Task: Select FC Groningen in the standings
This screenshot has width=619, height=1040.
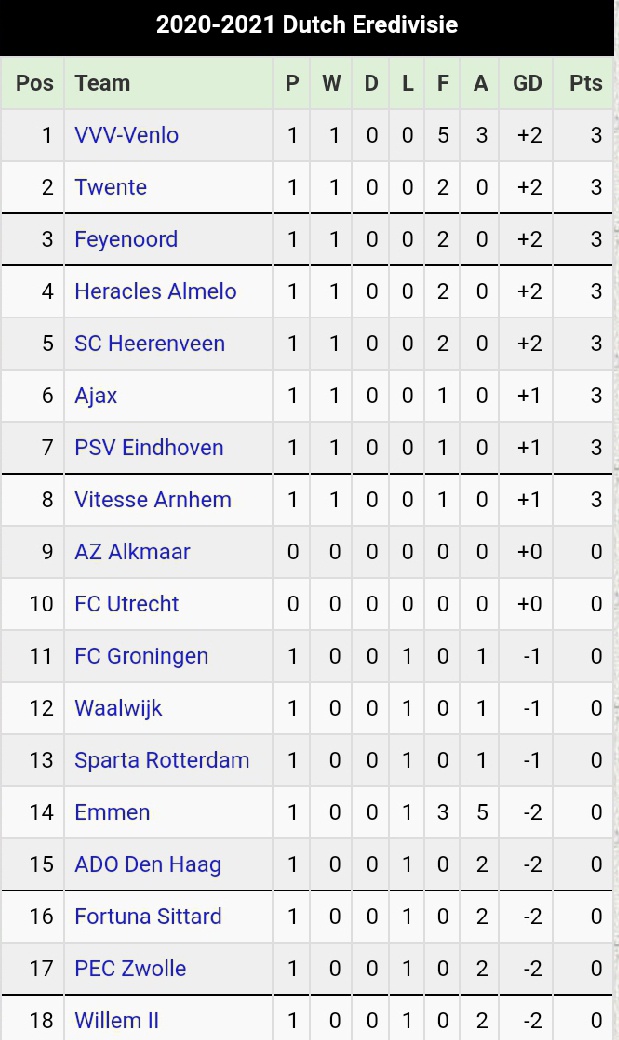Action: click(141, 656)
